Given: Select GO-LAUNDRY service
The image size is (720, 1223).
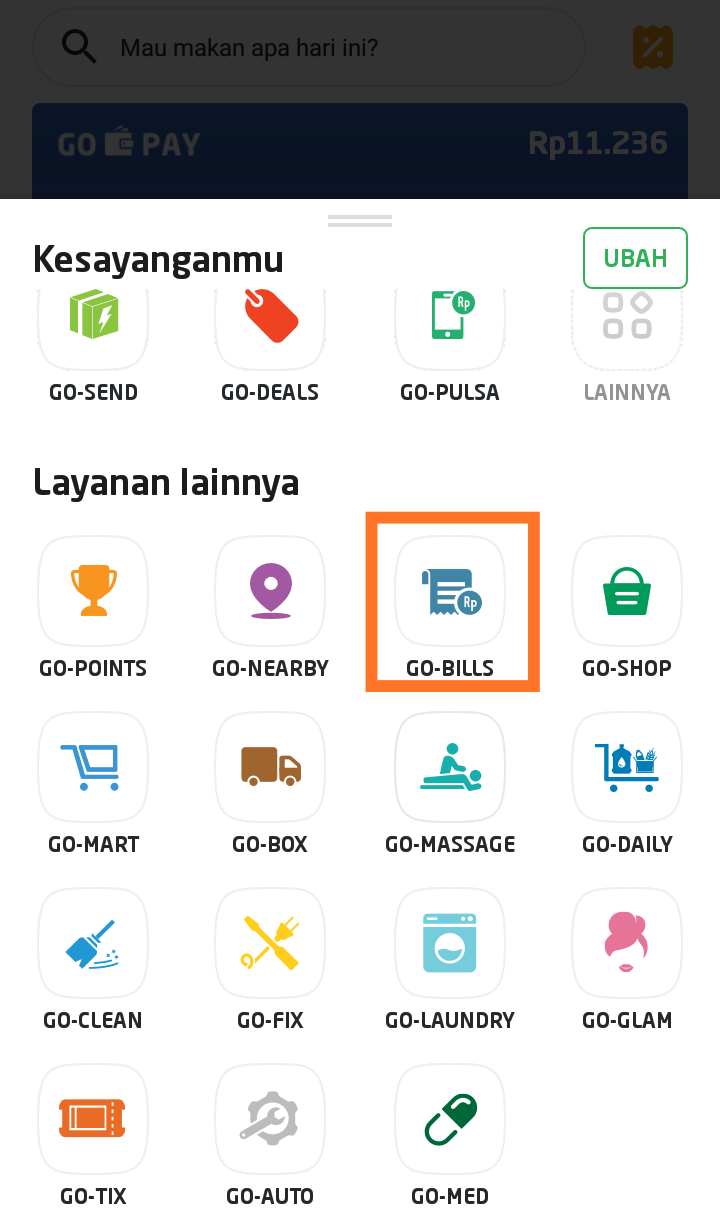Looking at the screenshot, I should click(x=450, y=944).
